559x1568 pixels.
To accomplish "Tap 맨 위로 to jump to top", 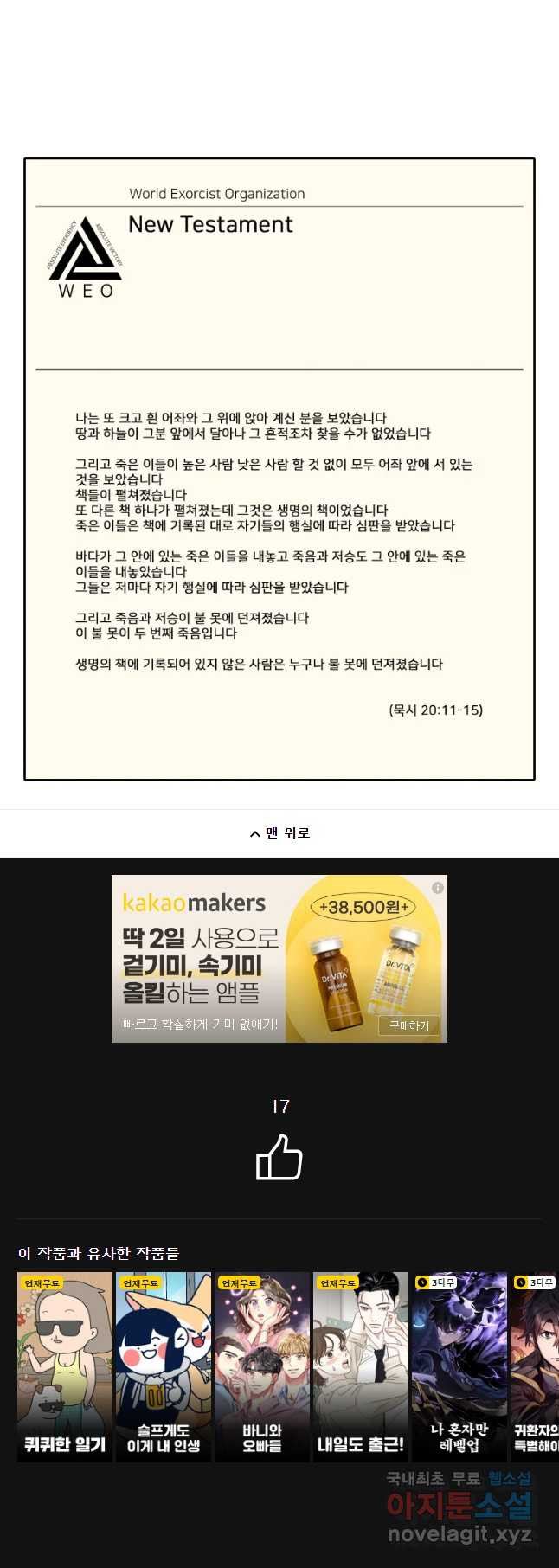I will coord(279,833).
